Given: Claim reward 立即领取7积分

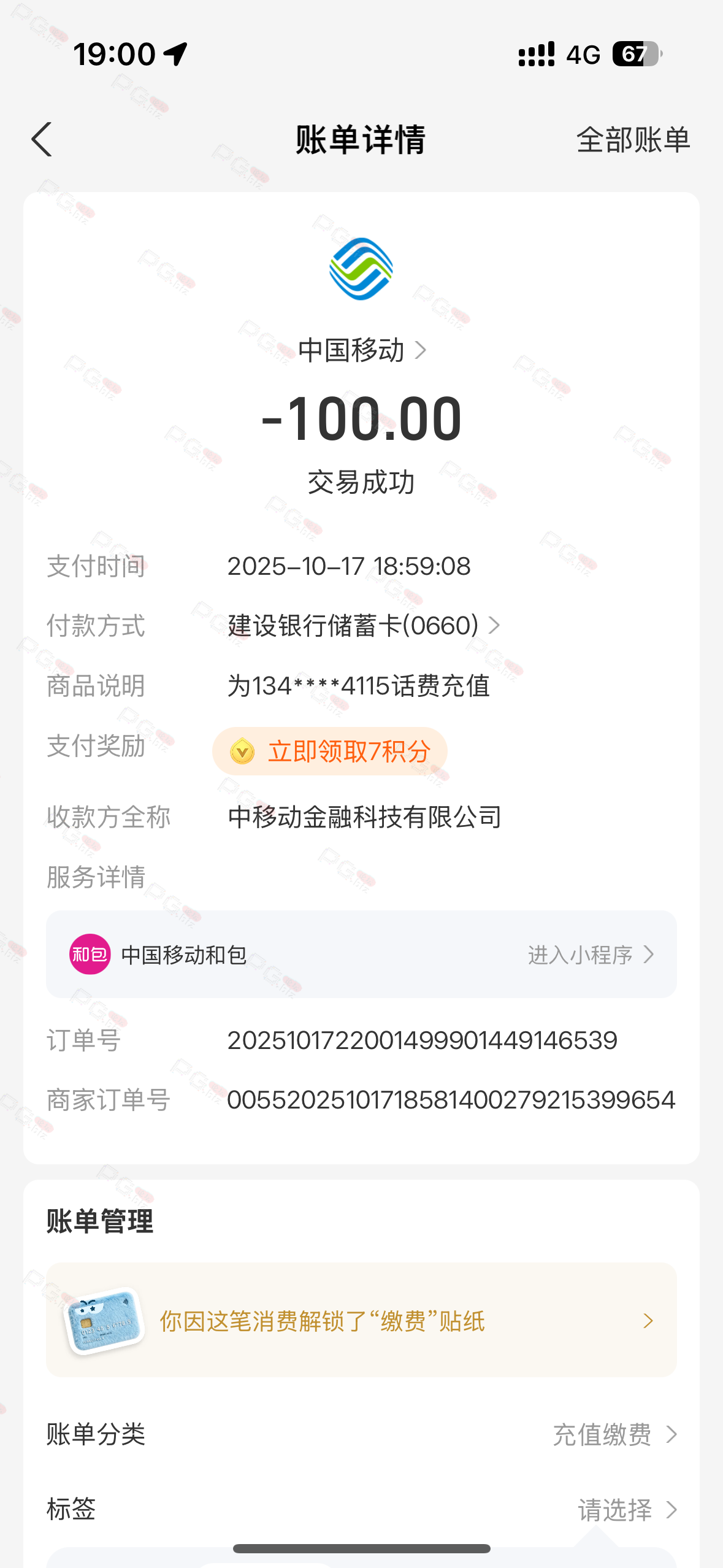Looking at the screenshot, I should point(330,751).
